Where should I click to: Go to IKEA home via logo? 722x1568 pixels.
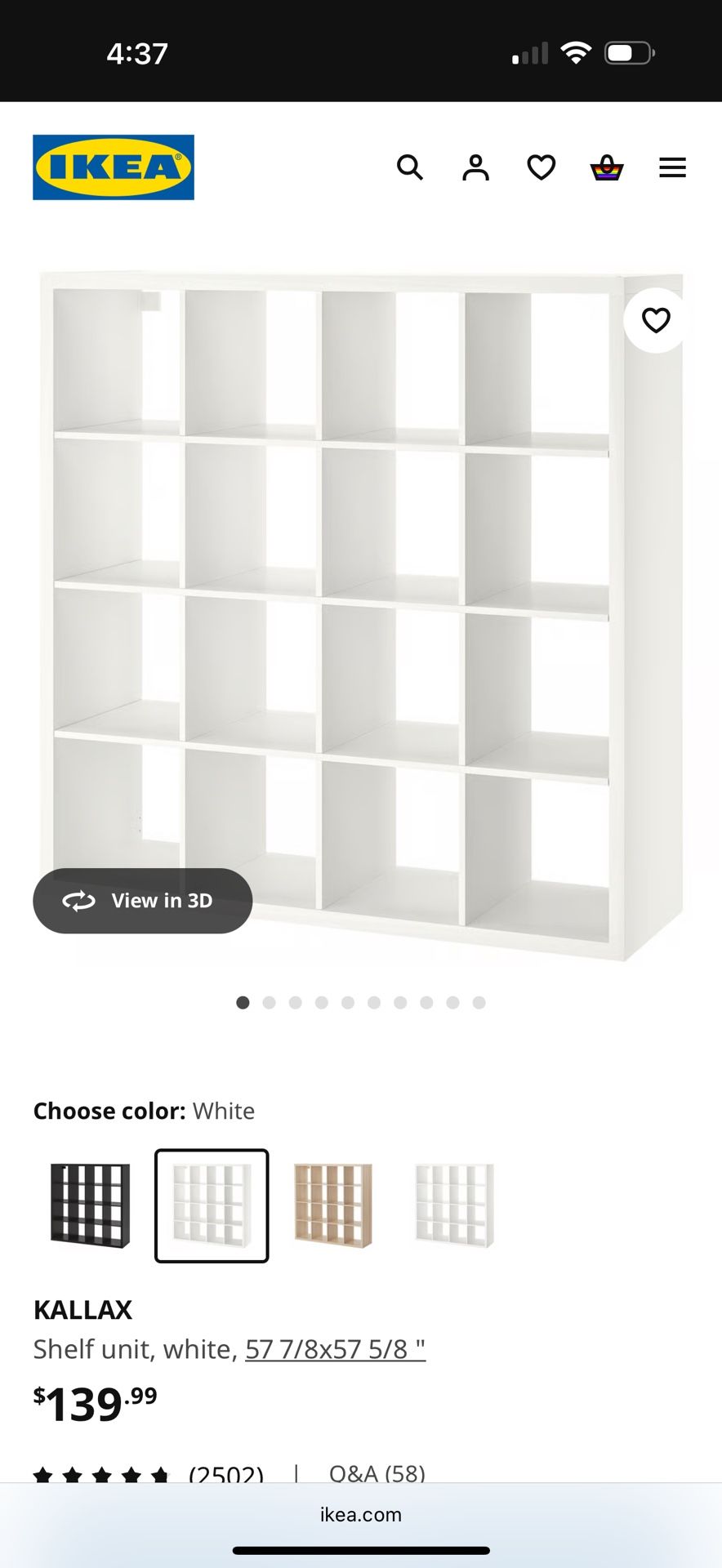tap(114, 167)
